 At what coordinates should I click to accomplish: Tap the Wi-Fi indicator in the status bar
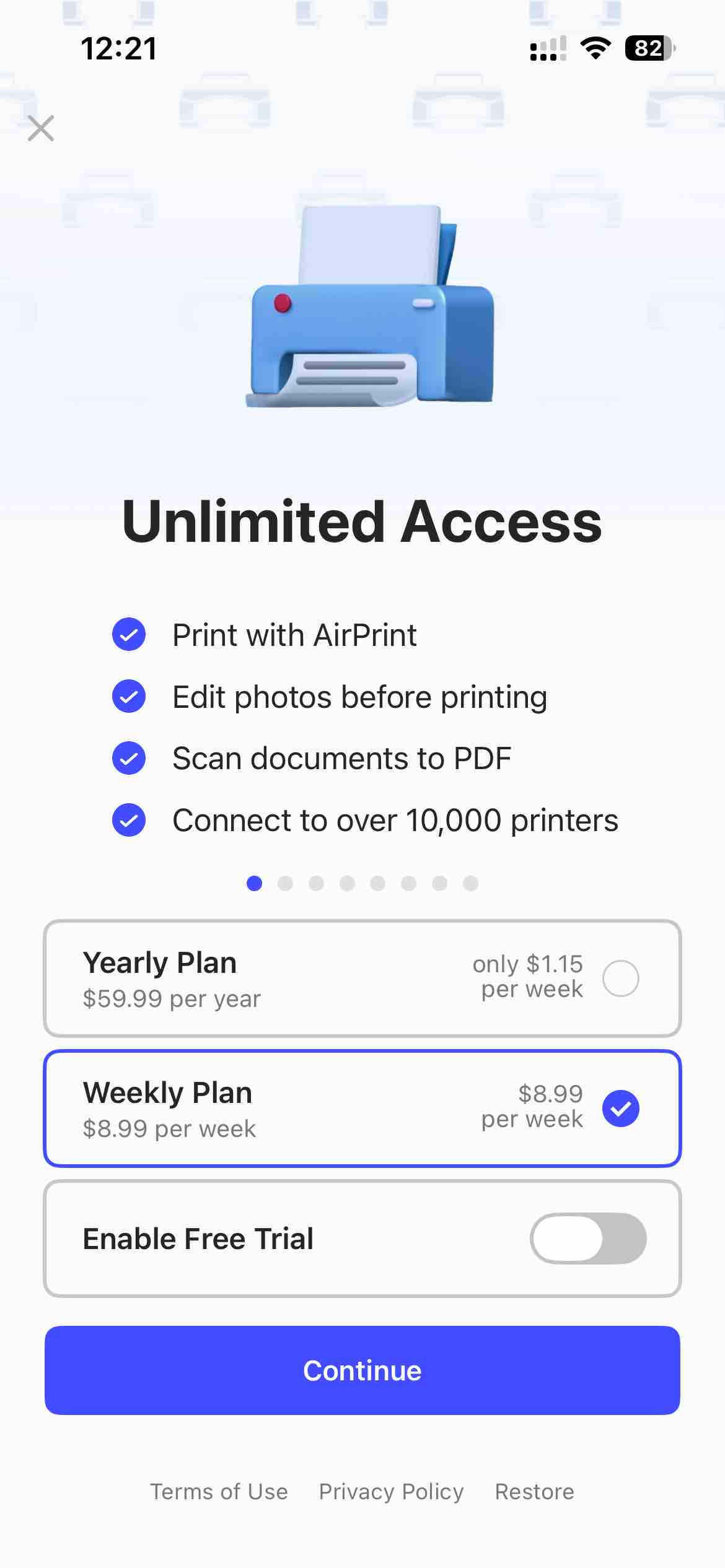point(594,48)
